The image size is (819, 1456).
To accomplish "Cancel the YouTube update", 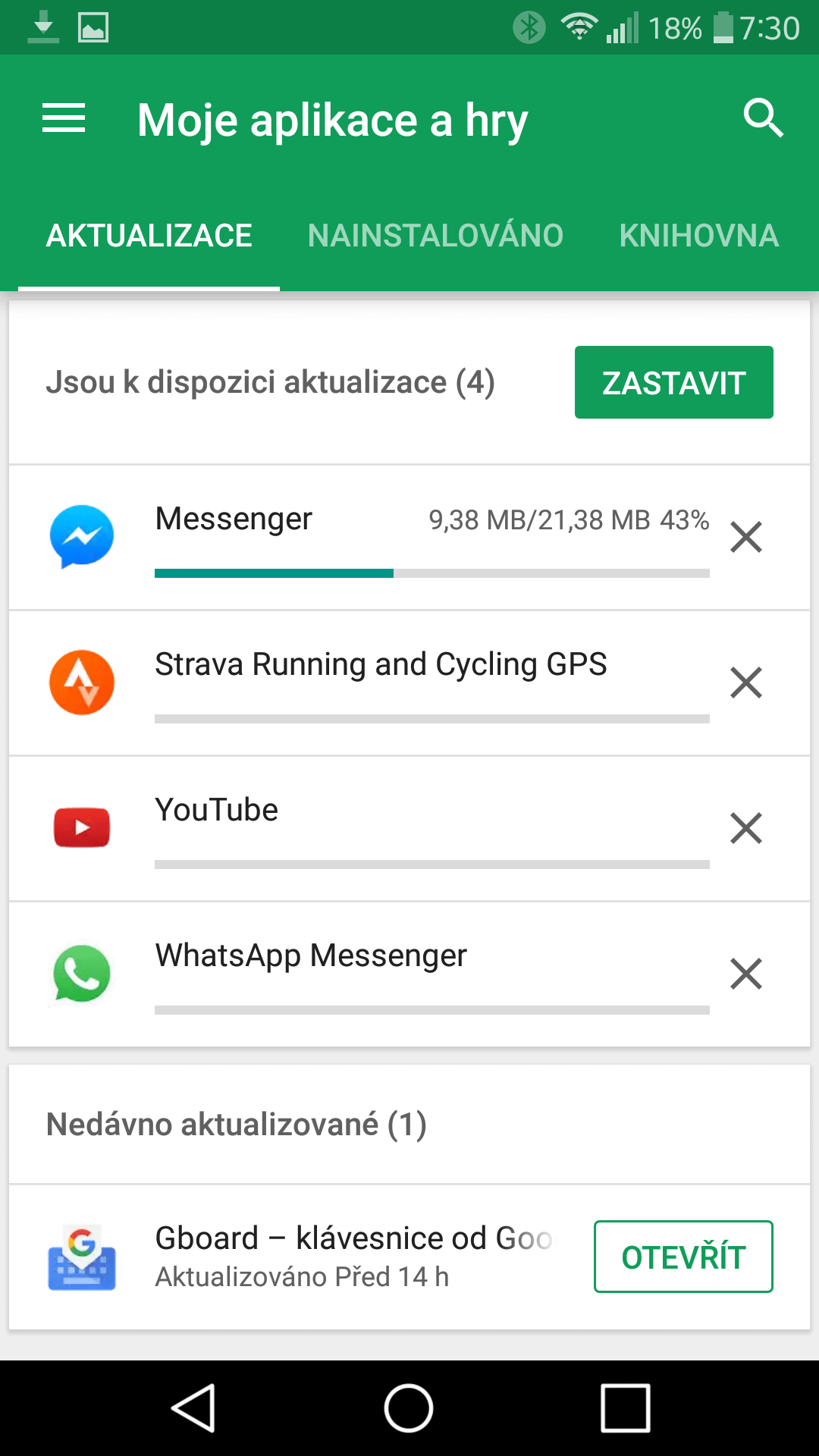I will point(746,828).
